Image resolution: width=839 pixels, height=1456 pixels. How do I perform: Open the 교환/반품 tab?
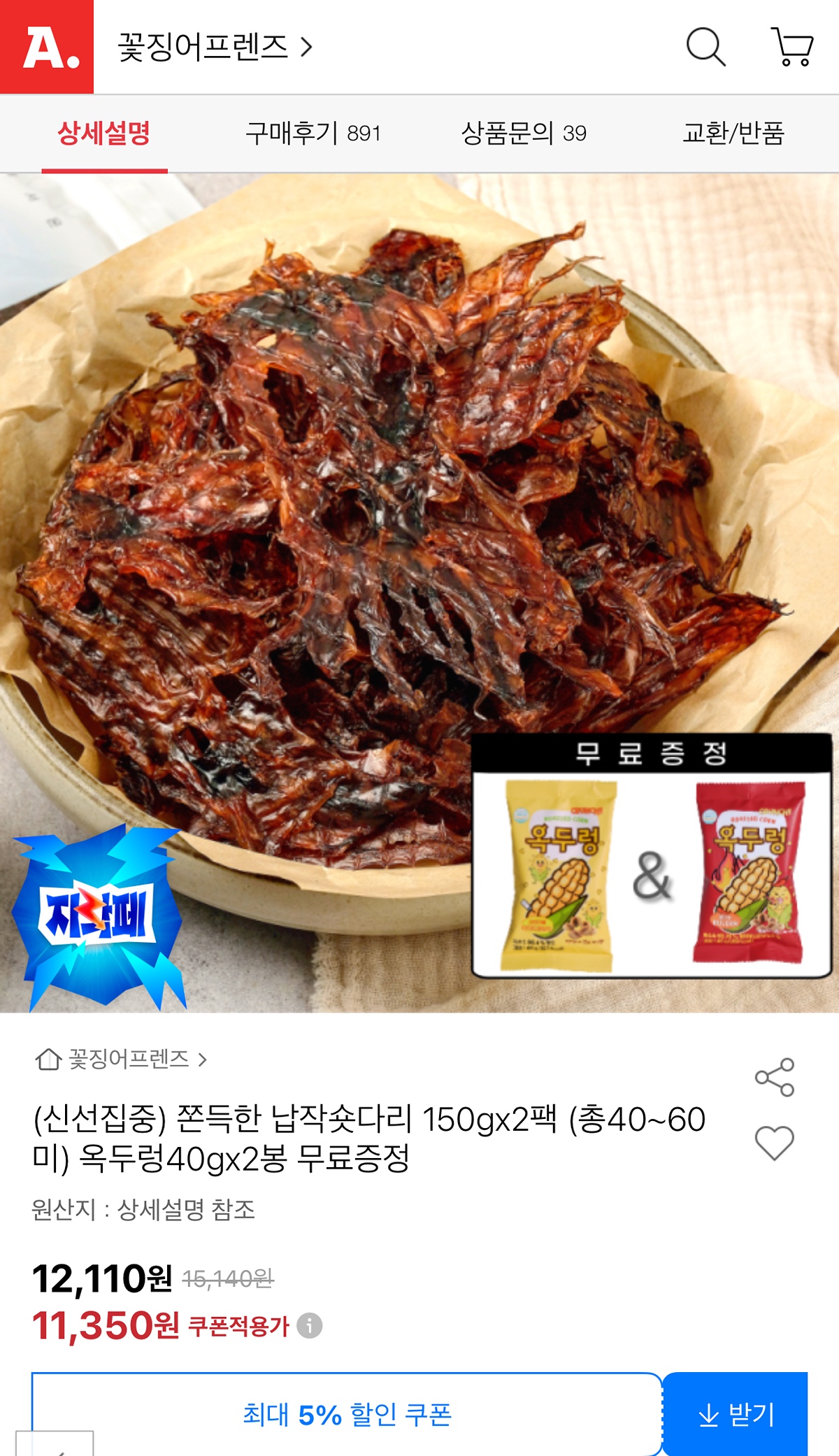click(733, 133)
